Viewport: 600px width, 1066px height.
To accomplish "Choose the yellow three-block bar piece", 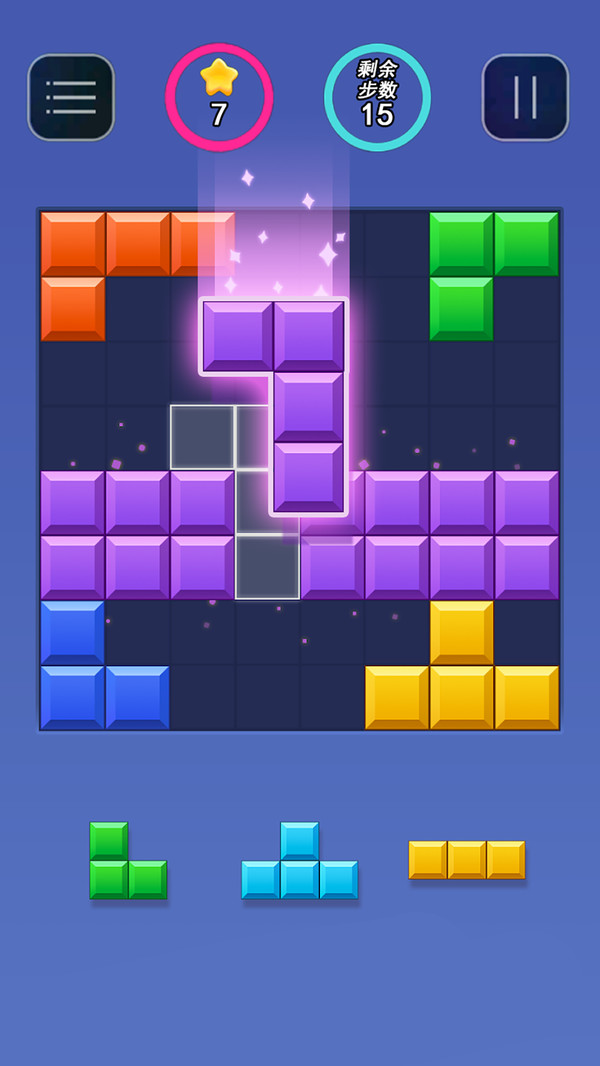I will [x=467, y=860].
